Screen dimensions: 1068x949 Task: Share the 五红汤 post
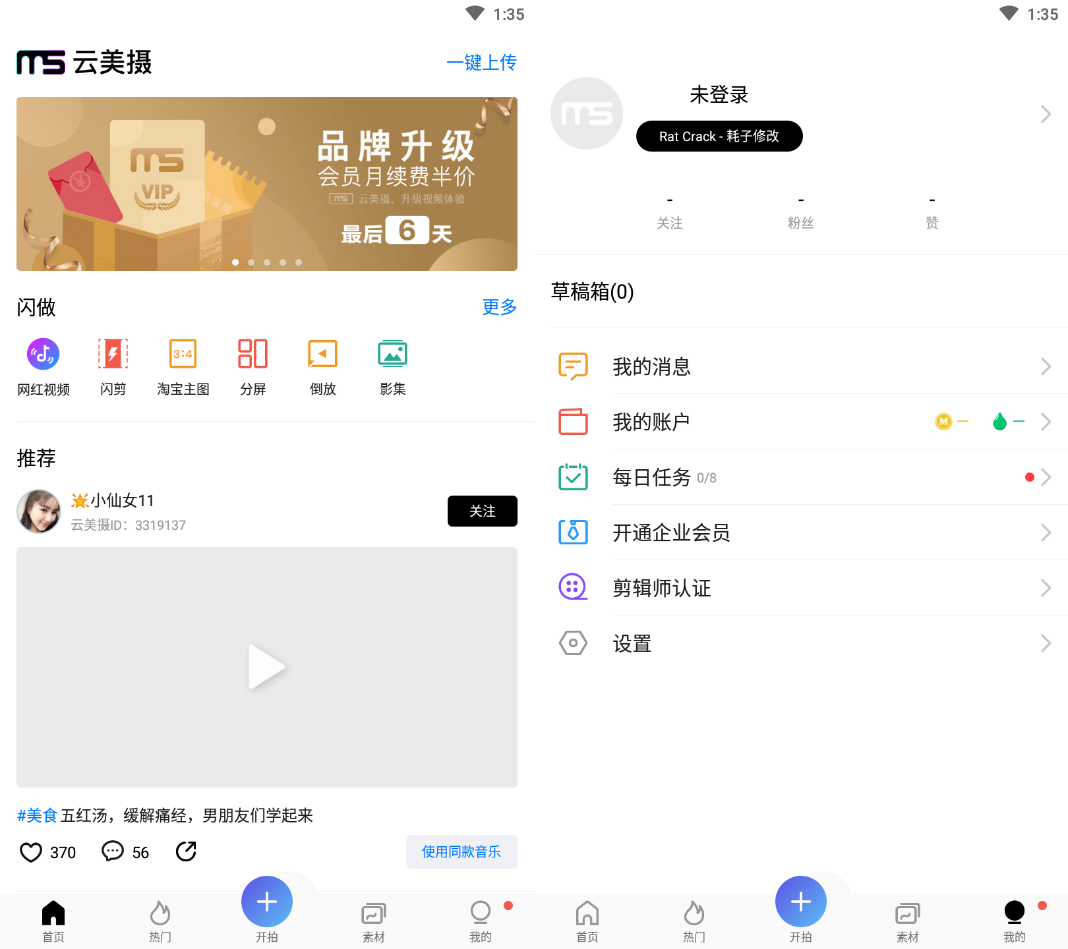tap(186, 852)
